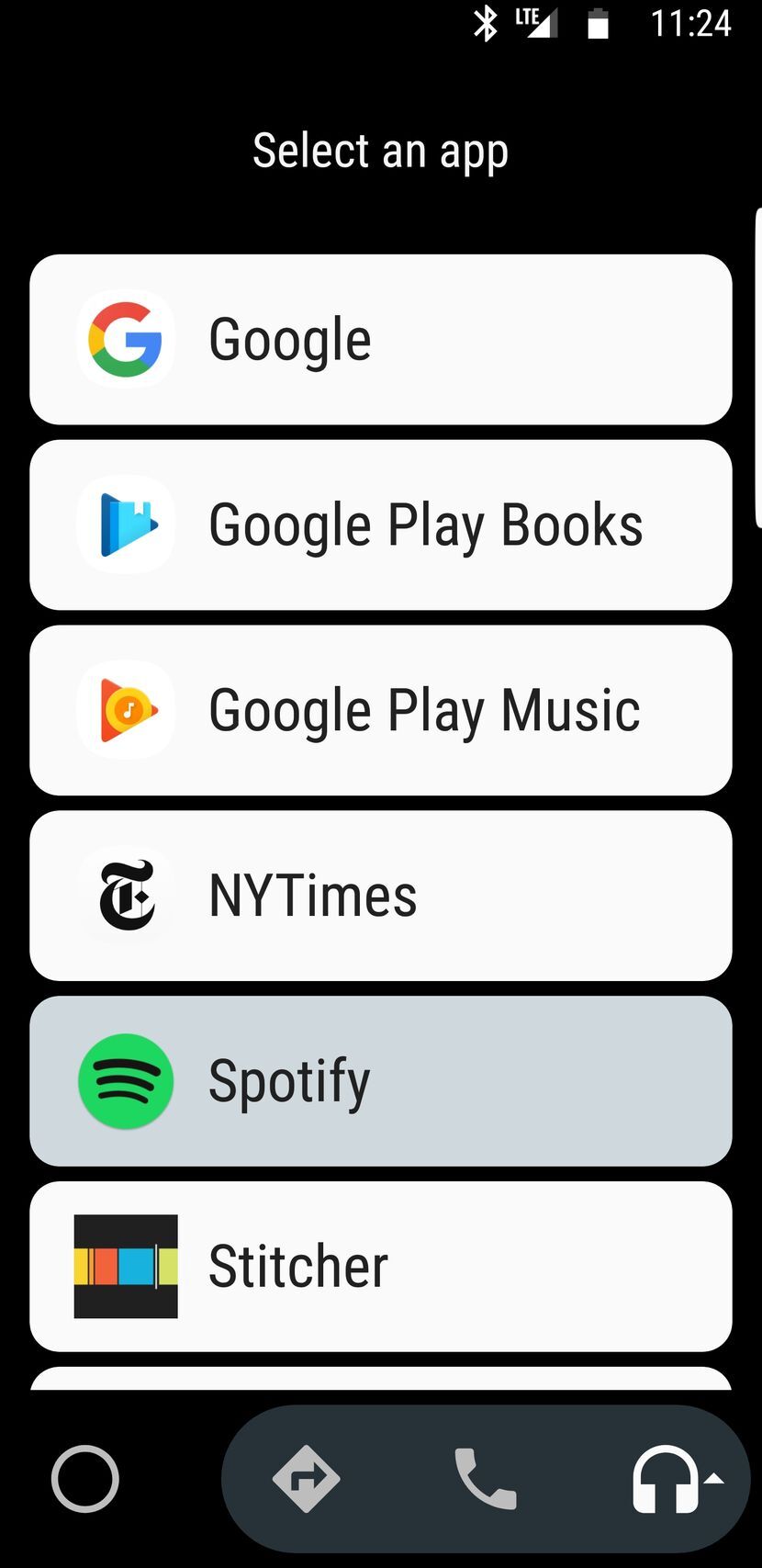762x1568 pixels.
Task: Tap the Stitcher app icon
Action: pyautogui.click(x=125, y=1266)
